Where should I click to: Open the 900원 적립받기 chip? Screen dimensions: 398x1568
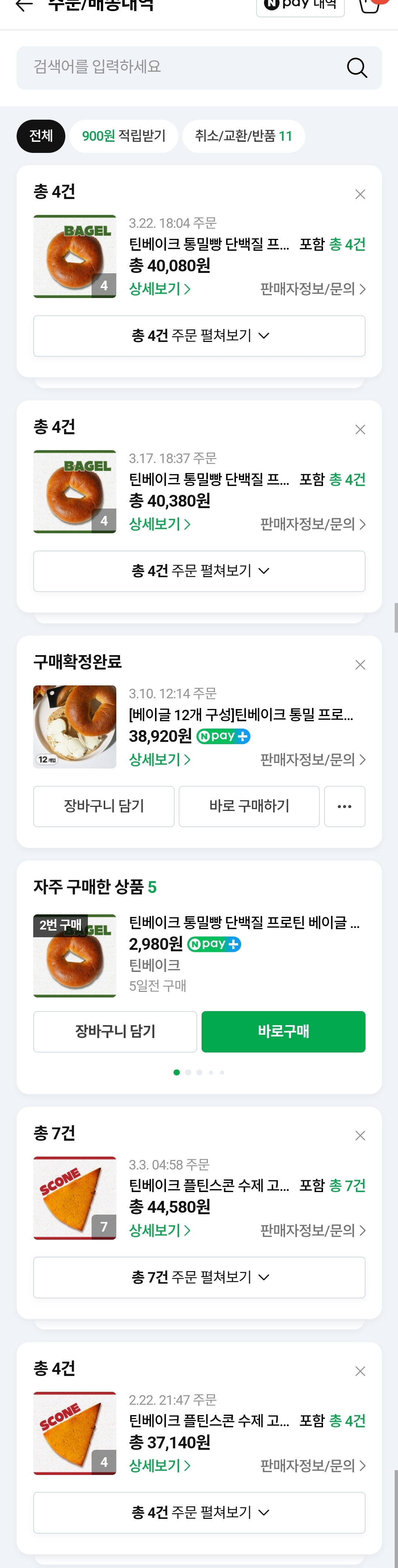124,136
